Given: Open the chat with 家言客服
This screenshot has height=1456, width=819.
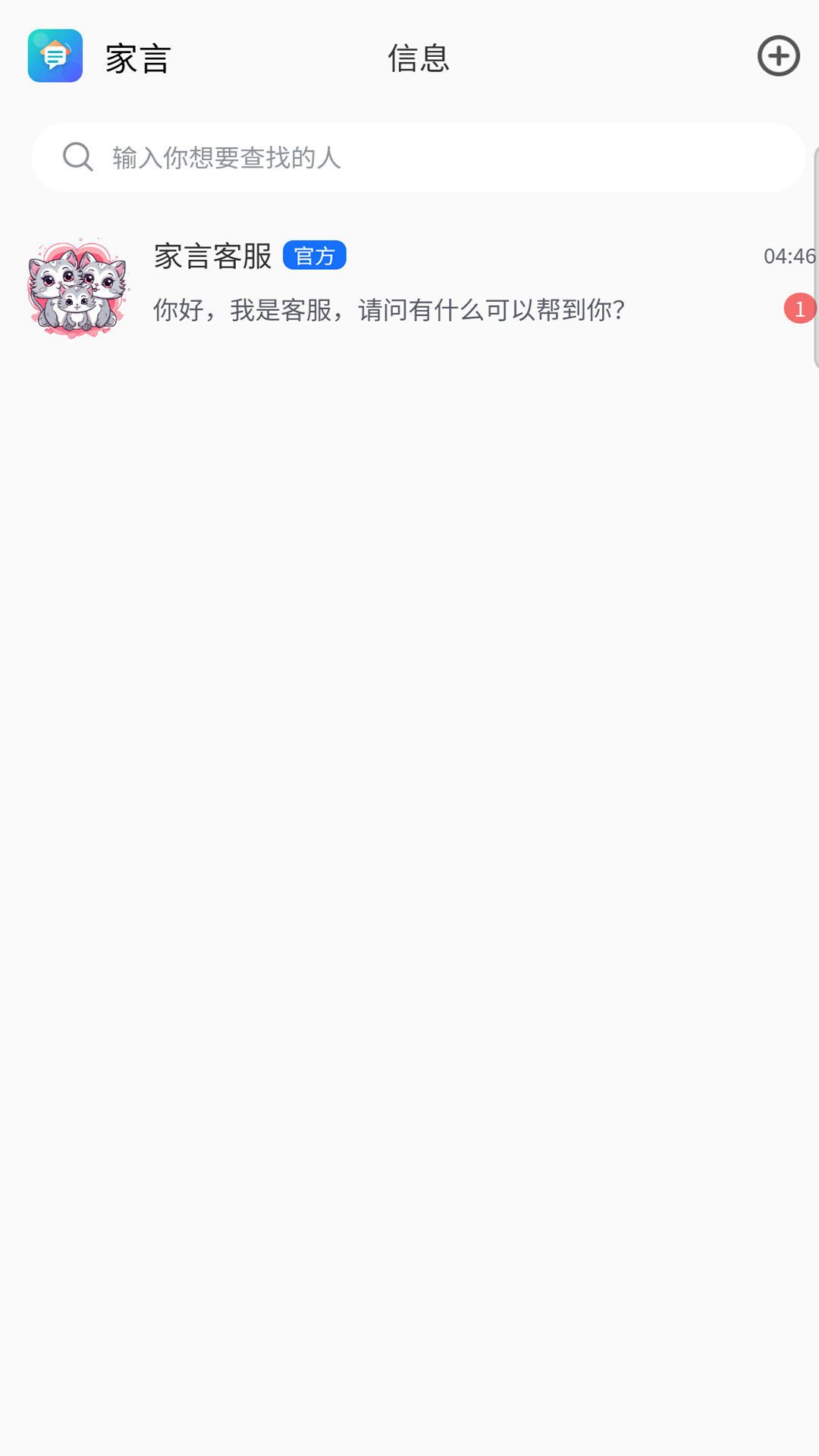Looking at the screenshot, I should 409,287.
